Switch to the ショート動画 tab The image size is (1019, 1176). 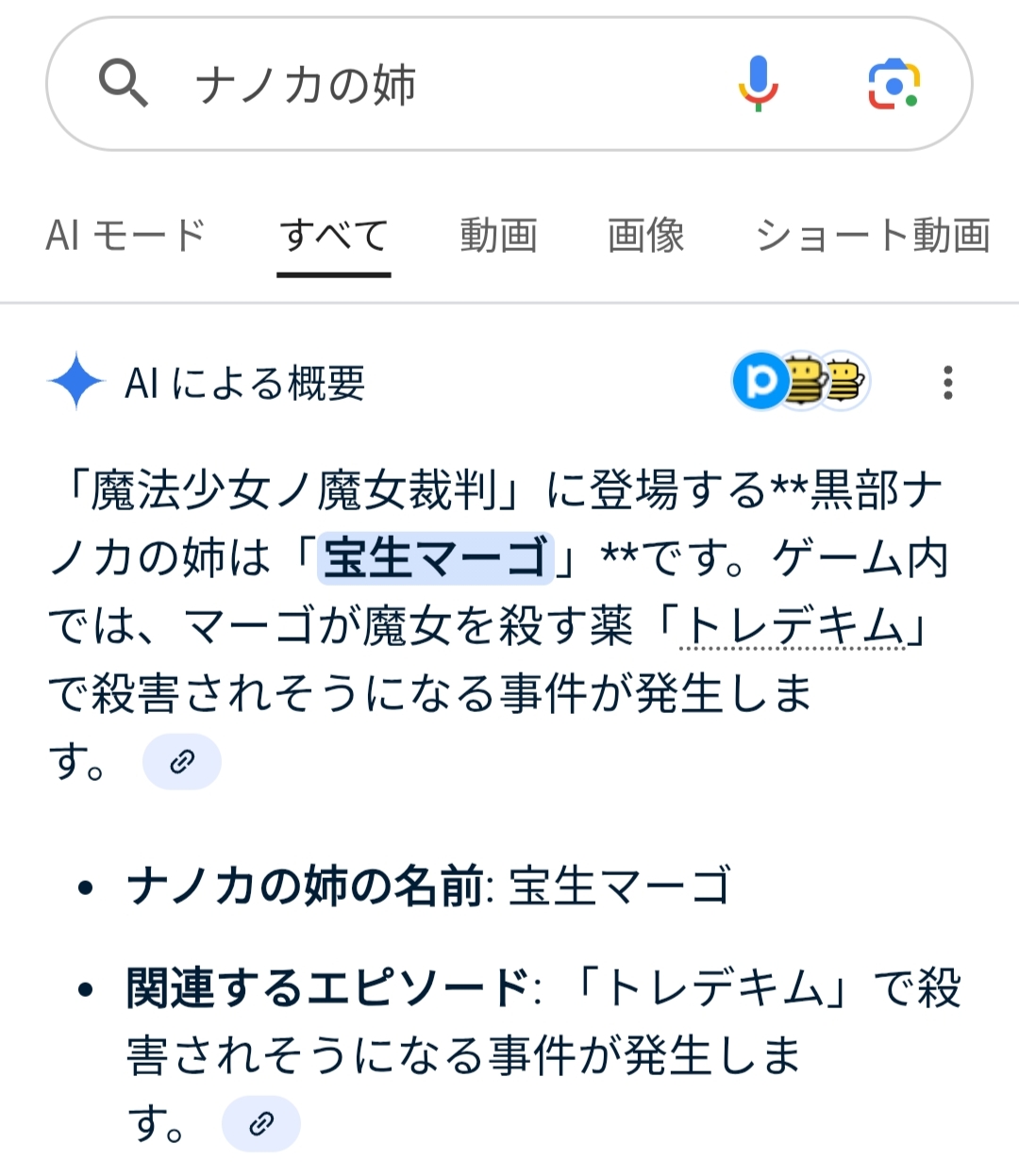[873, 236]
